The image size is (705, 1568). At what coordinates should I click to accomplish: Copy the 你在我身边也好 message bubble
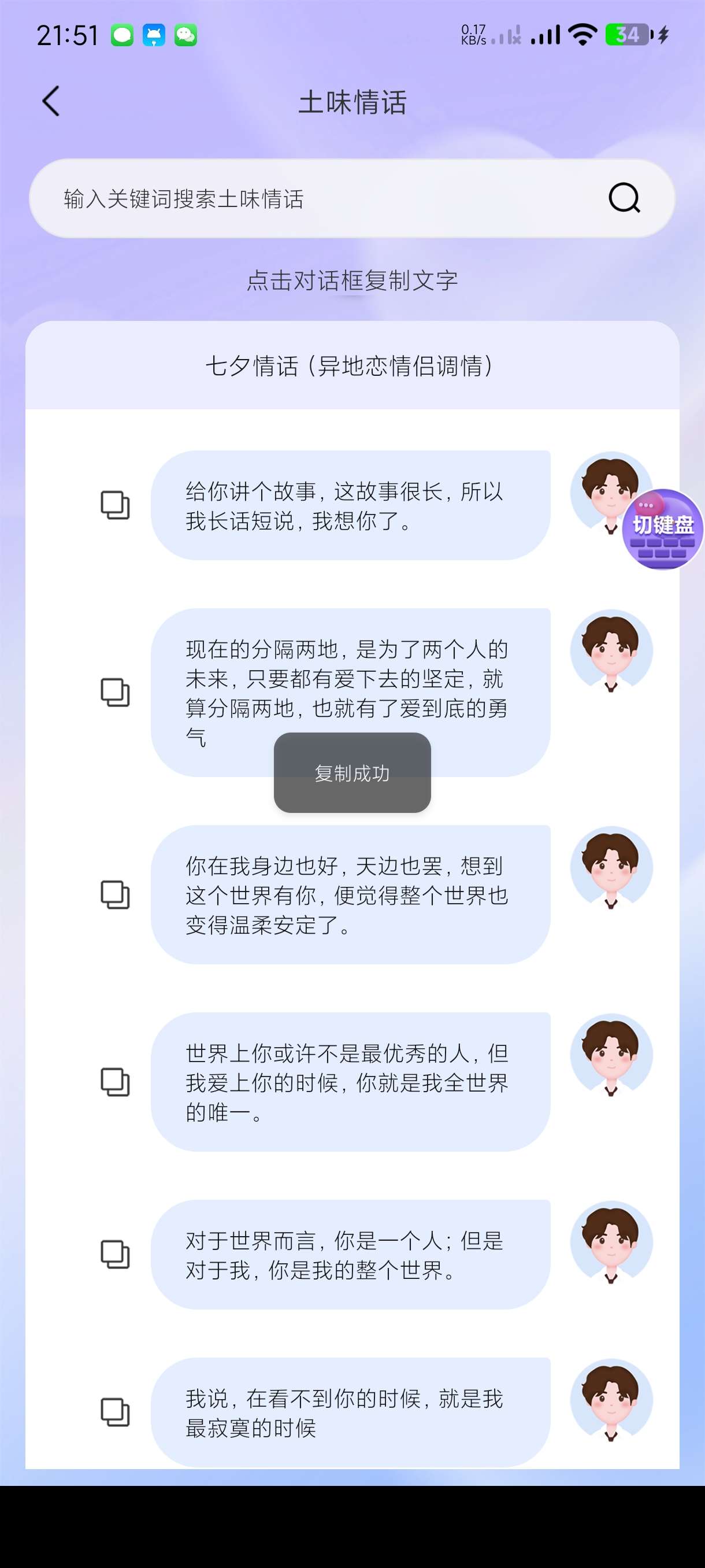(x=350, y=895)
